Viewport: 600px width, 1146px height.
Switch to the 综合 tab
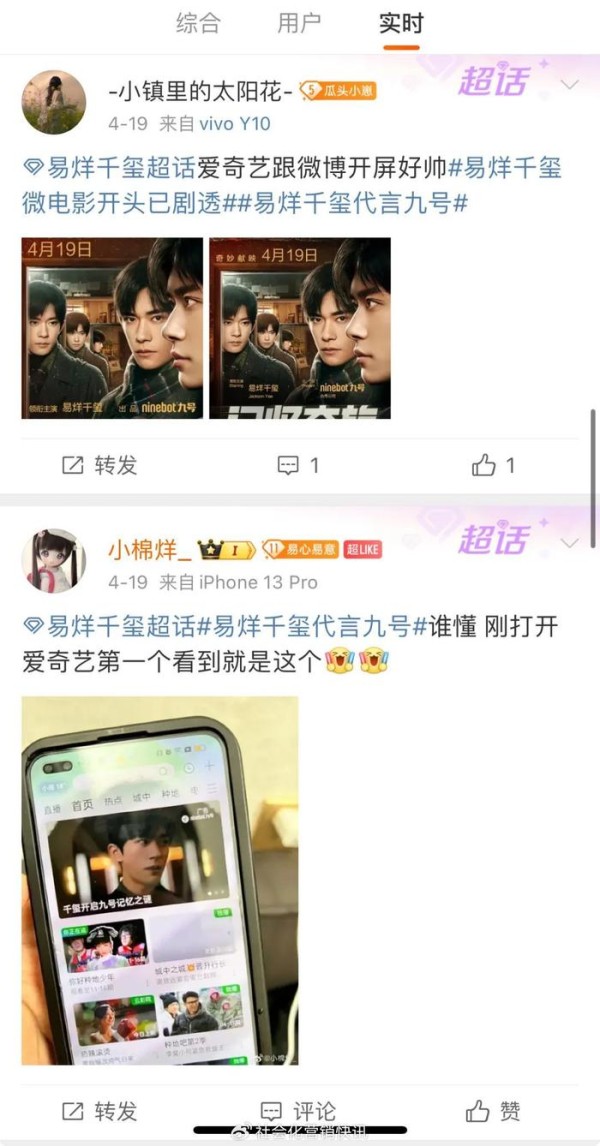click(197, 23)
